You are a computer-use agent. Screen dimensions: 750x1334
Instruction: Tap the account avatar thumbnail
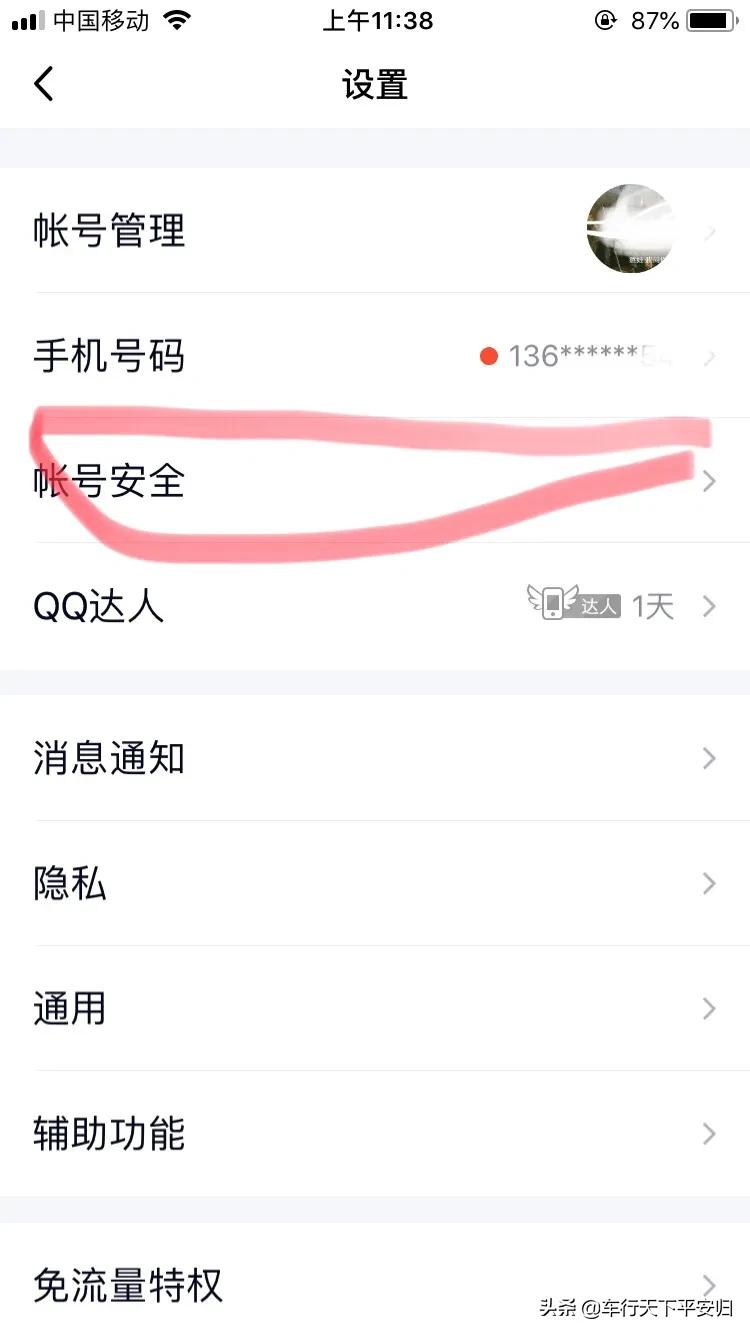click(x=631, y=230)
